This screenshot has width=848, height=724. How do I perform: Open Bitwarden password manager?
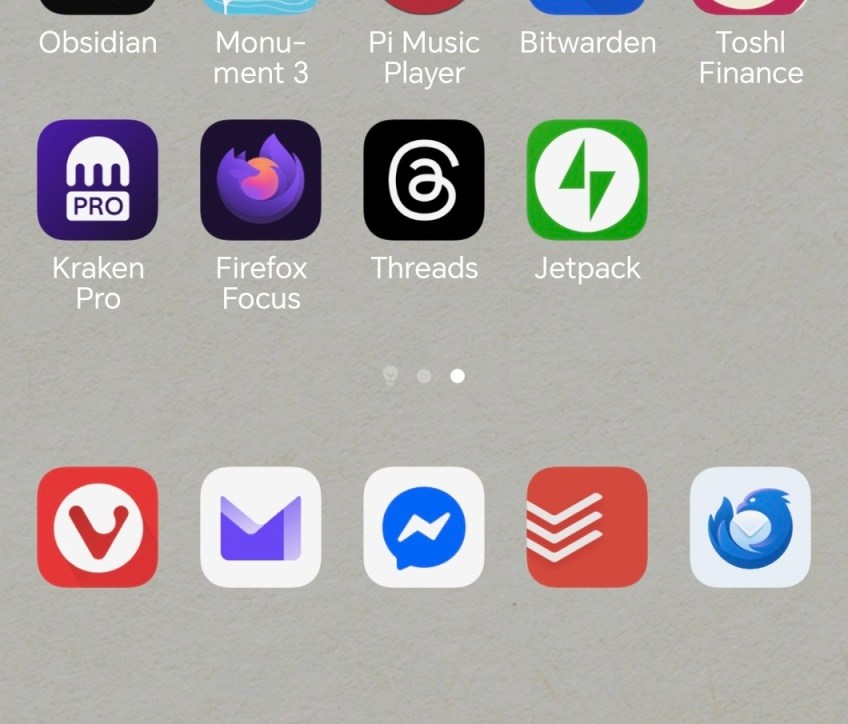[587, 40]
